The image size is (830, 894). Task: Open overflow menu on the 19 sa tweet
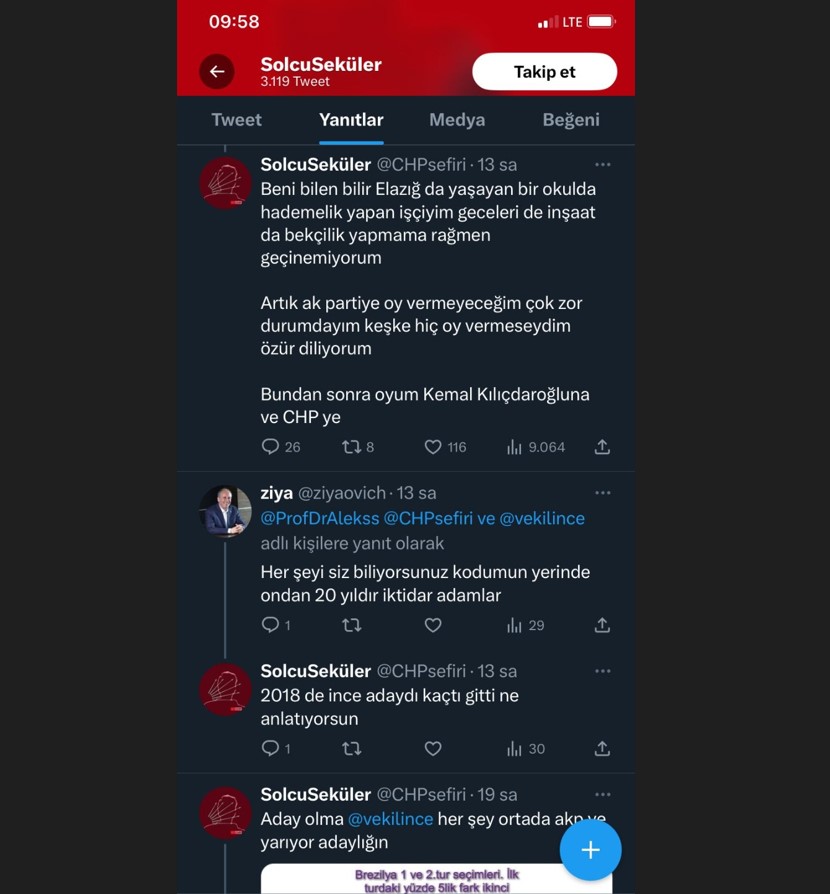point(602,794)
